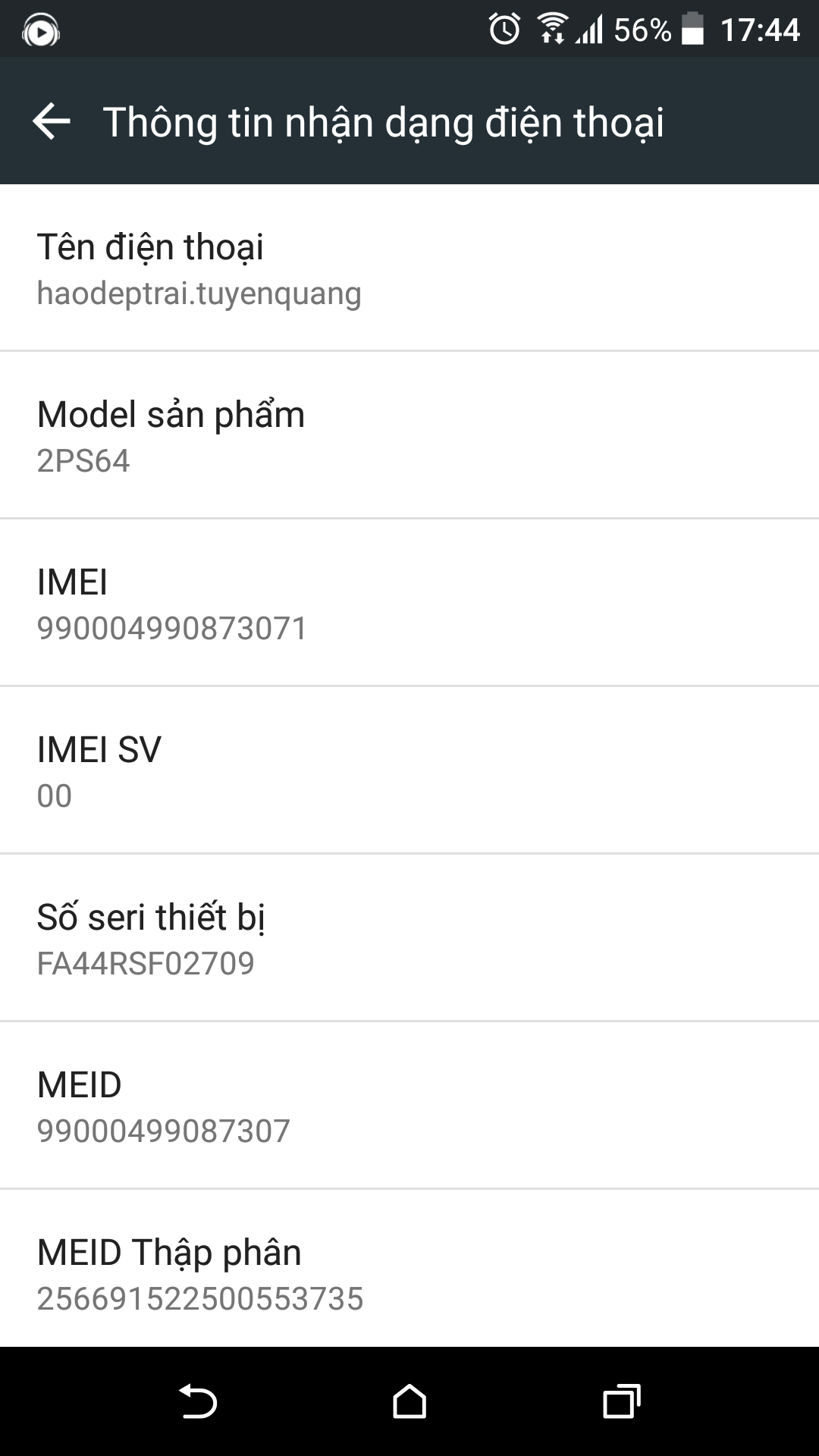Tap the navigation bar home button

409,1401
